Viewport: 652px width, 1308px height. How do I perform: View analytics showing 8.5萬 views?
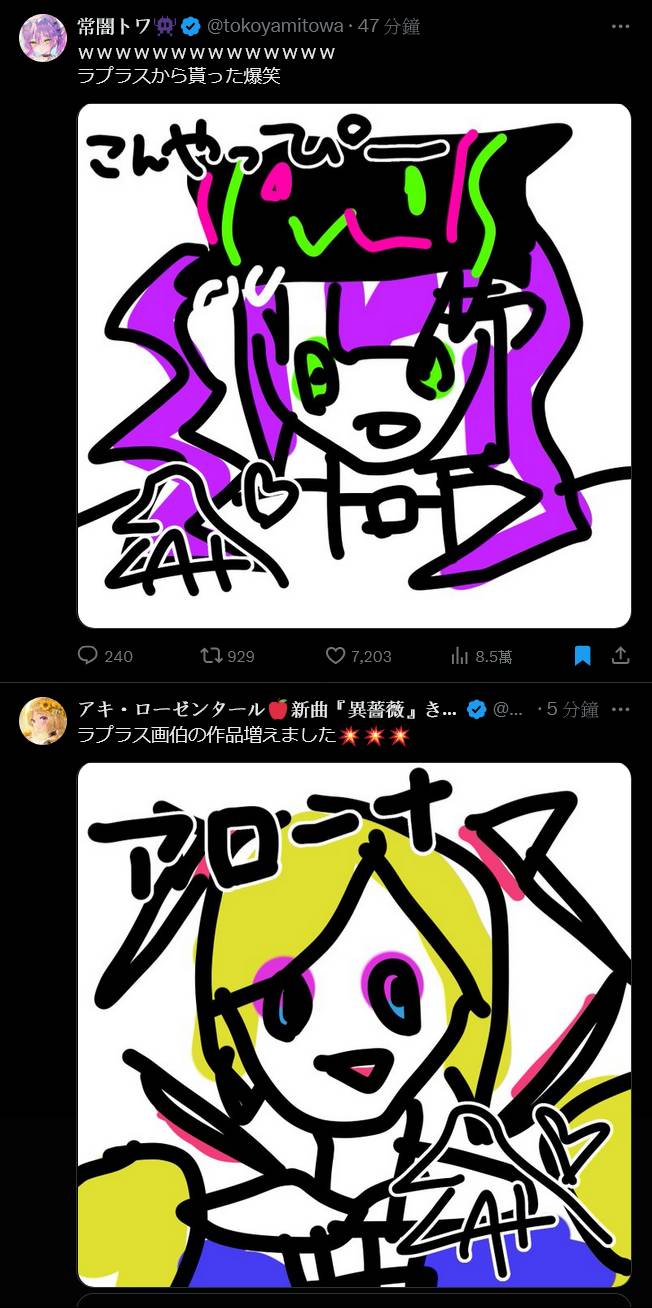[481, 656]
